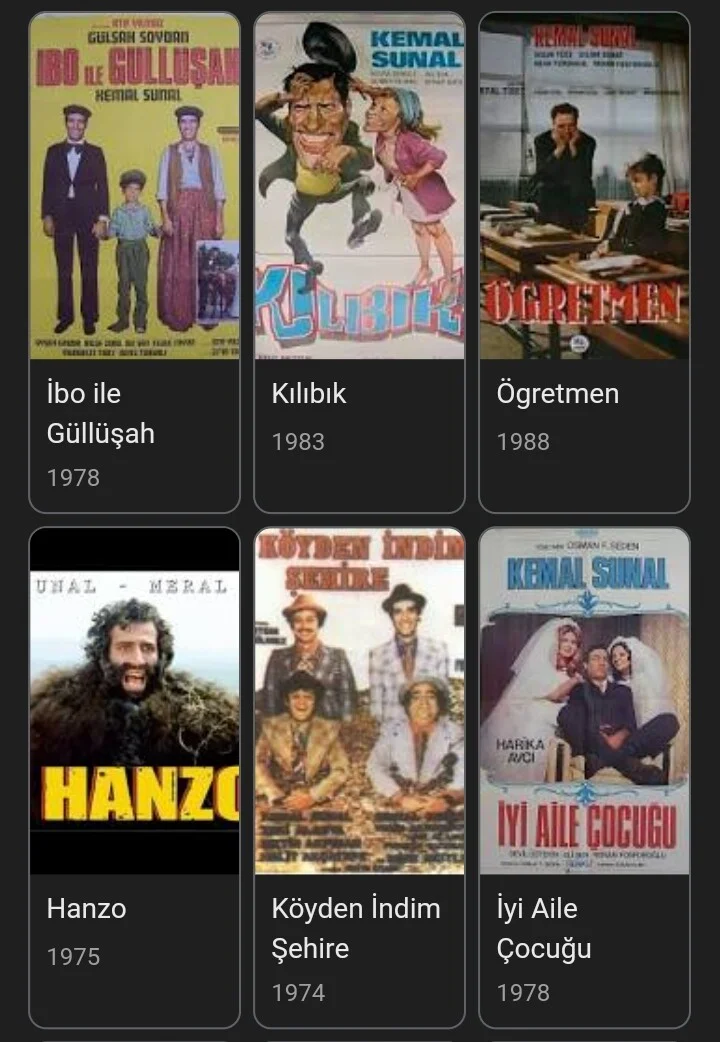The width and height of the screenshot is (720, 1042).
Task: Tap the Köyden İndim Şehire card
Action: click(x=359, y=776)
